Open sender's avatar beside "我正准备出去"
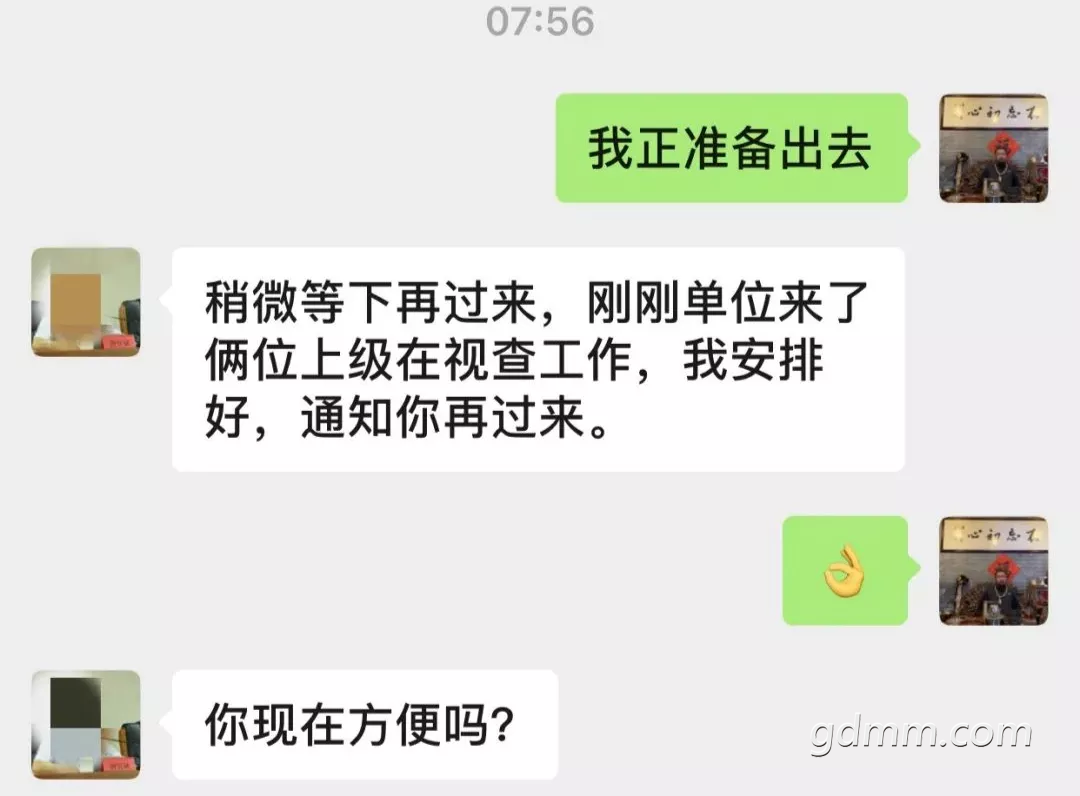This screenshot has height=796, width=1080. [993, 149]
